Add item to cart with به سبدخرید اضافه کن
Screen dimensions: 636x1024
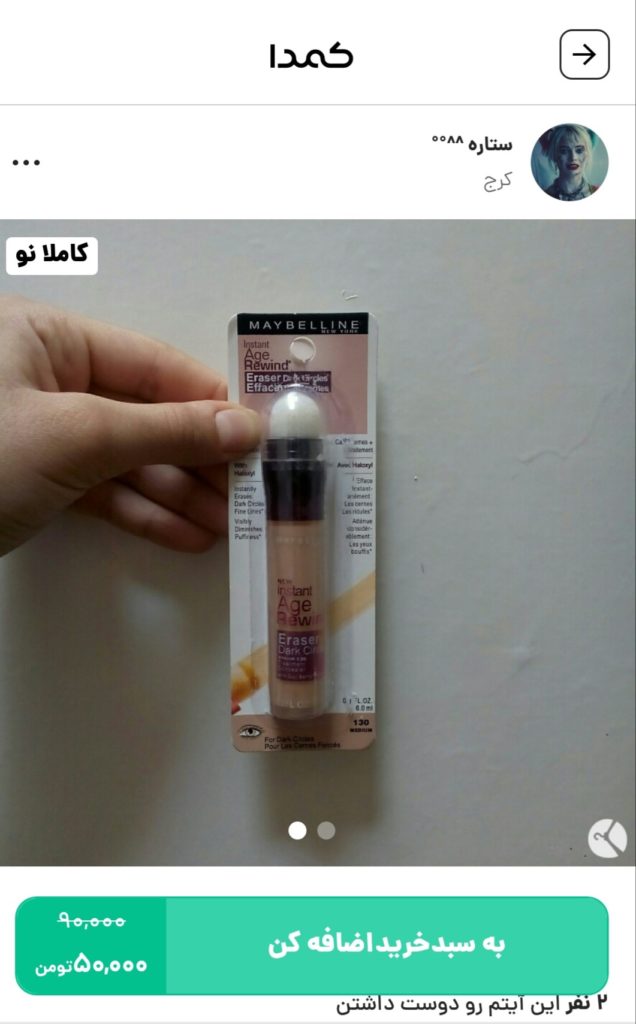click(386, 945)
